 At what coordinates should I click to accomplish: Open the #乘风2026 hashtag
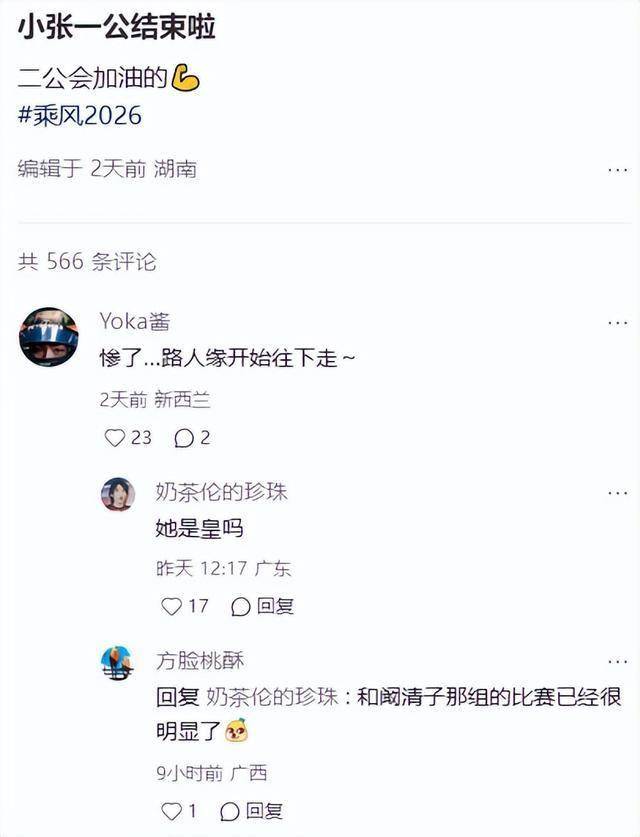click(x=80, y=115)
